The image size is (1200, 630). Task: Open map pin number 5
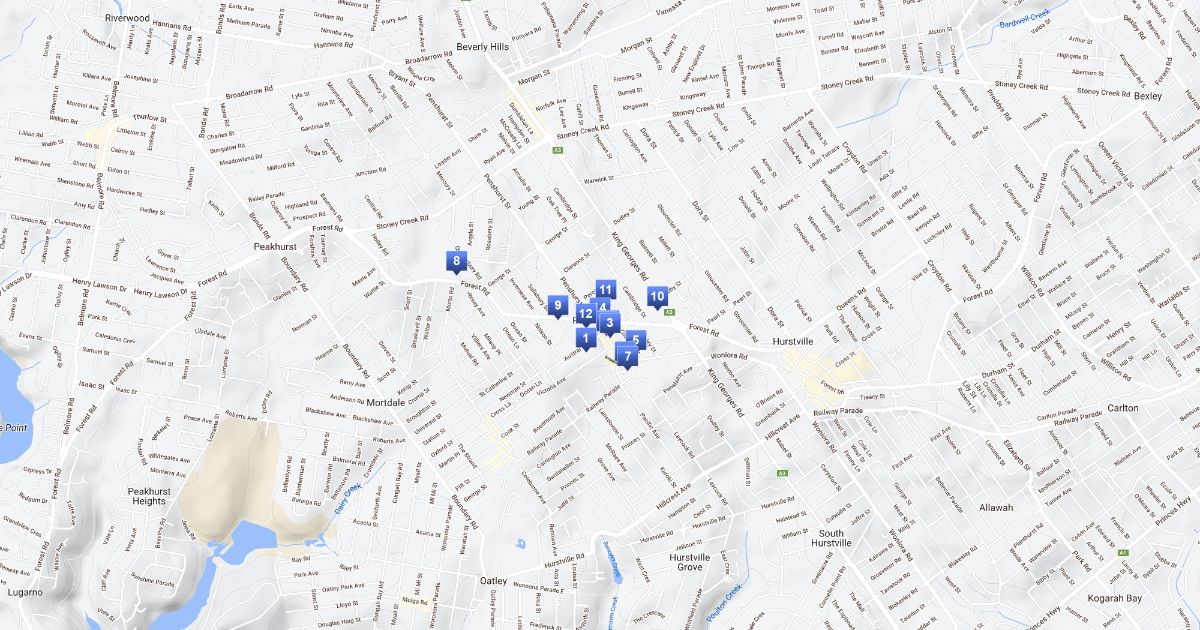pyautogui.click(x=636, y=339)
